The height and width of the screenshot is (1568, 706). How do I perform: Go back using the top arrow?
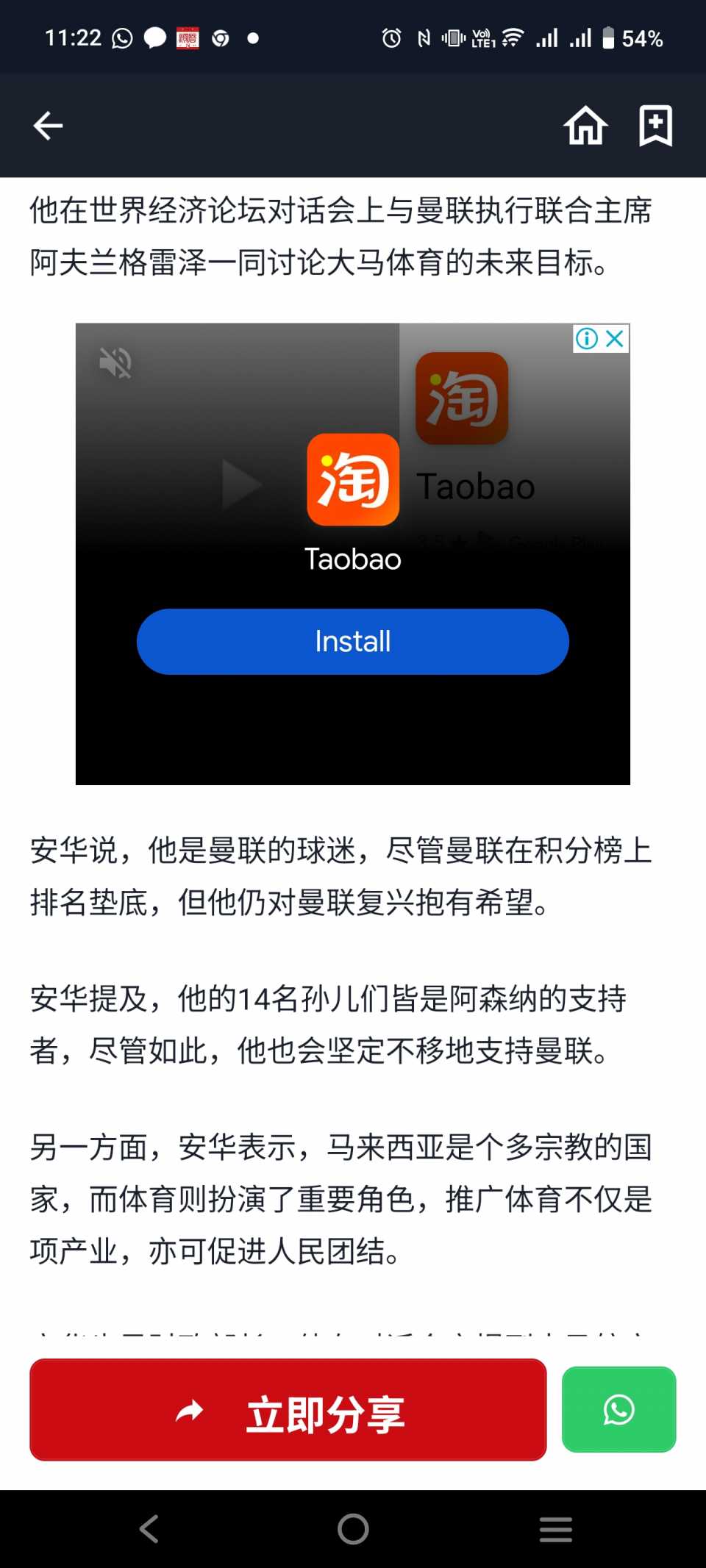(49, 126)
